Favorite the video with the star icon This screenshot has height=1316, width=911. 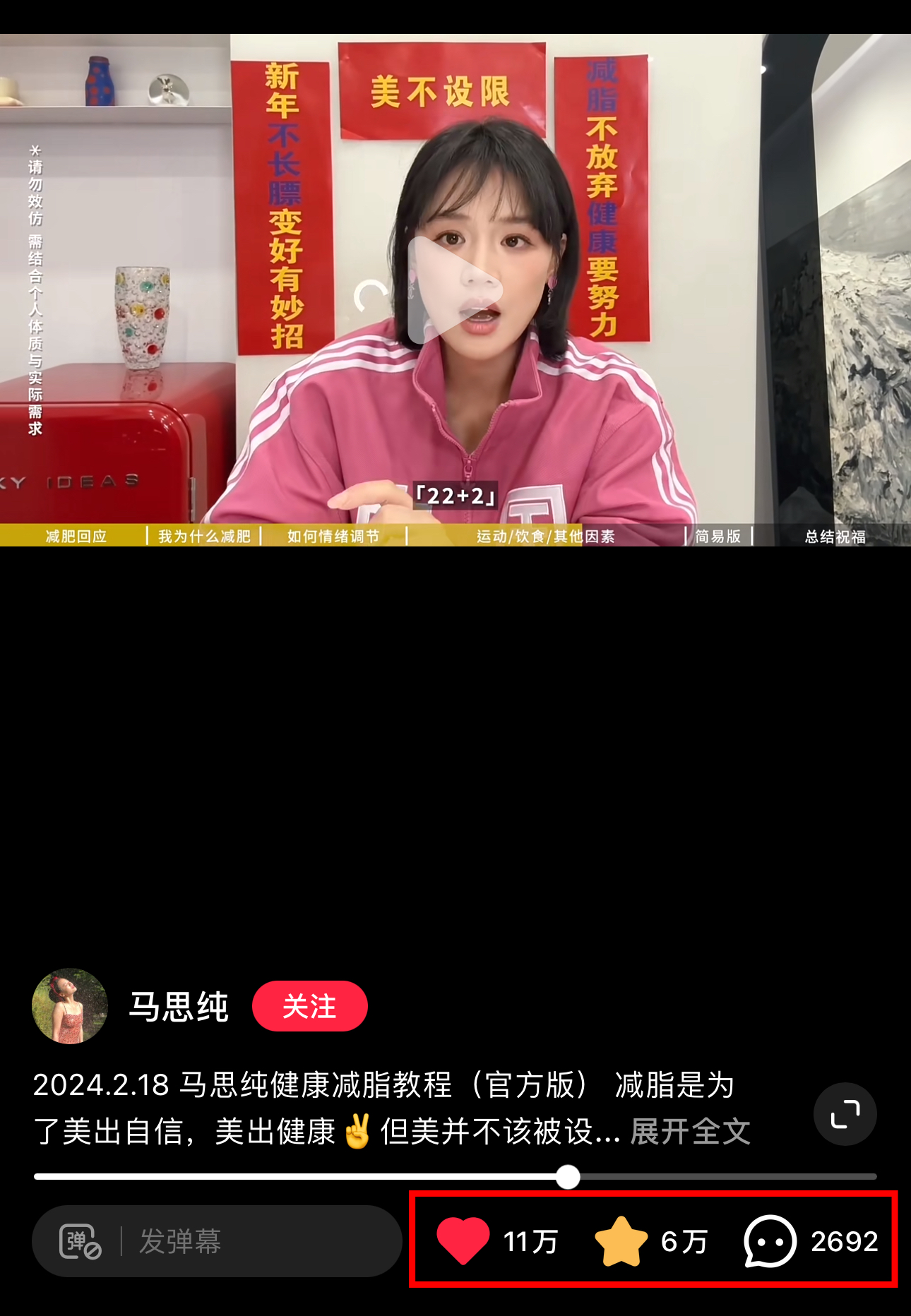pyautogui.click(x=621, y=1240)
